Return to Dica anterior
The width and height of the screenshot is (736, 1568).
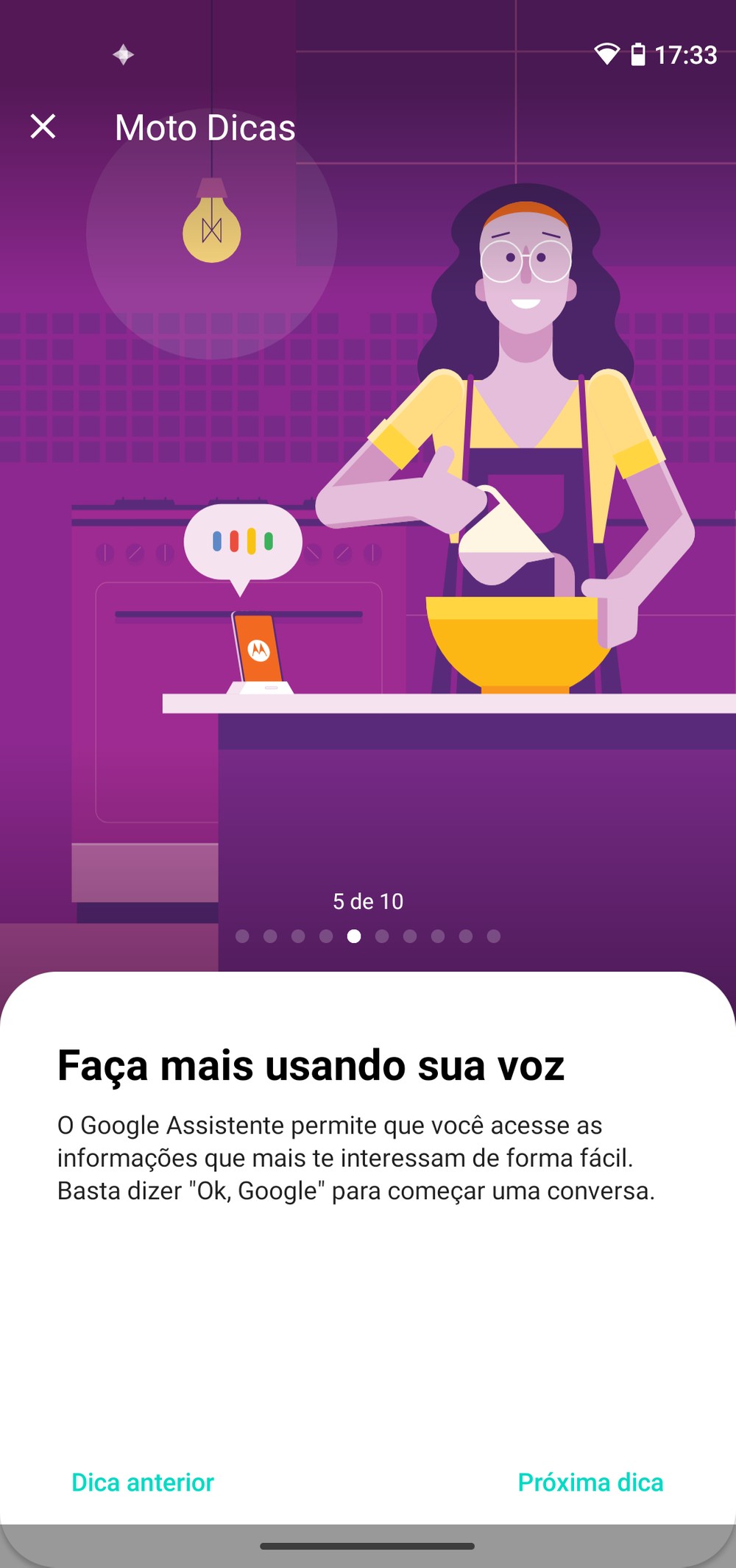pos(143,1482)
